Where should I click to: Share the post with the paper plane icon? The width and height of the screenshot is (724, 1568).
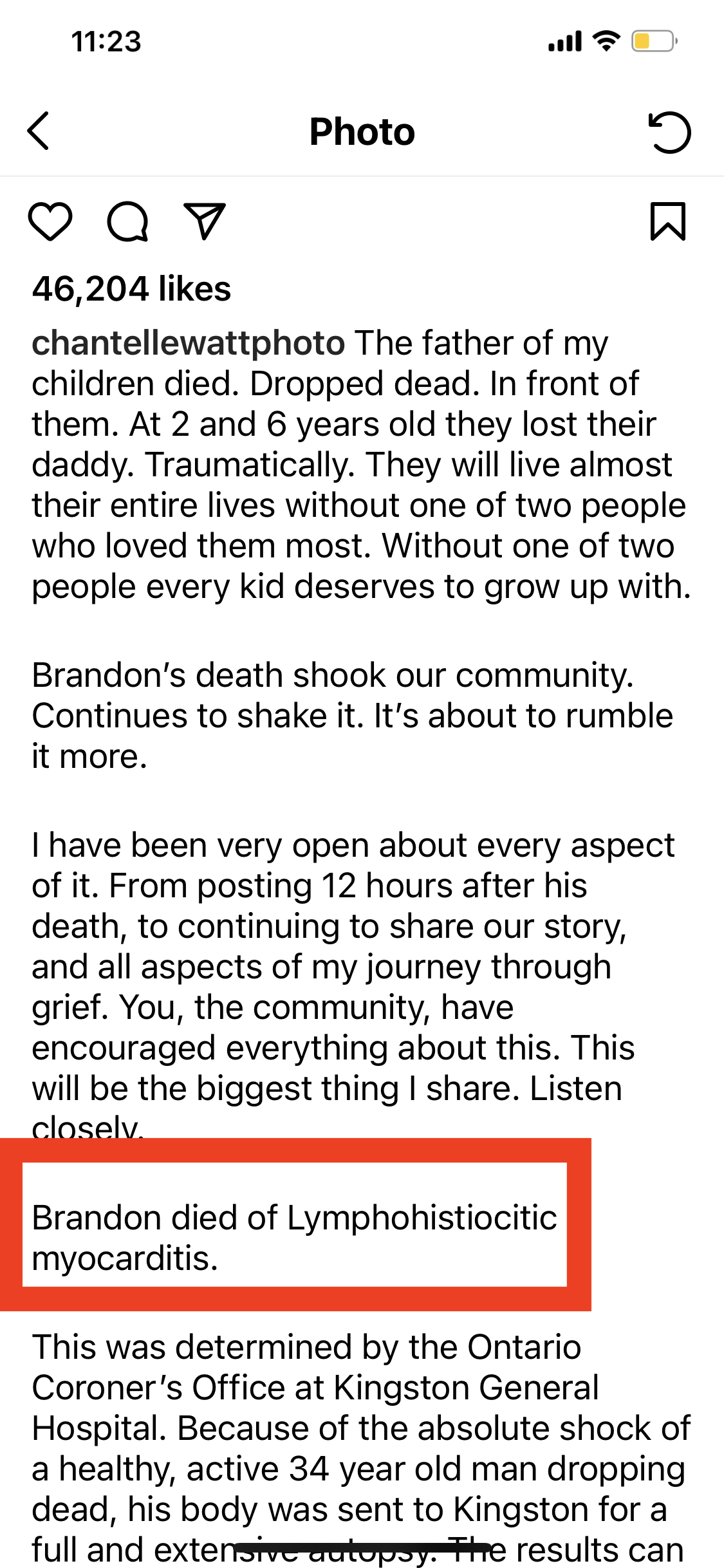(x=205, y=221)
